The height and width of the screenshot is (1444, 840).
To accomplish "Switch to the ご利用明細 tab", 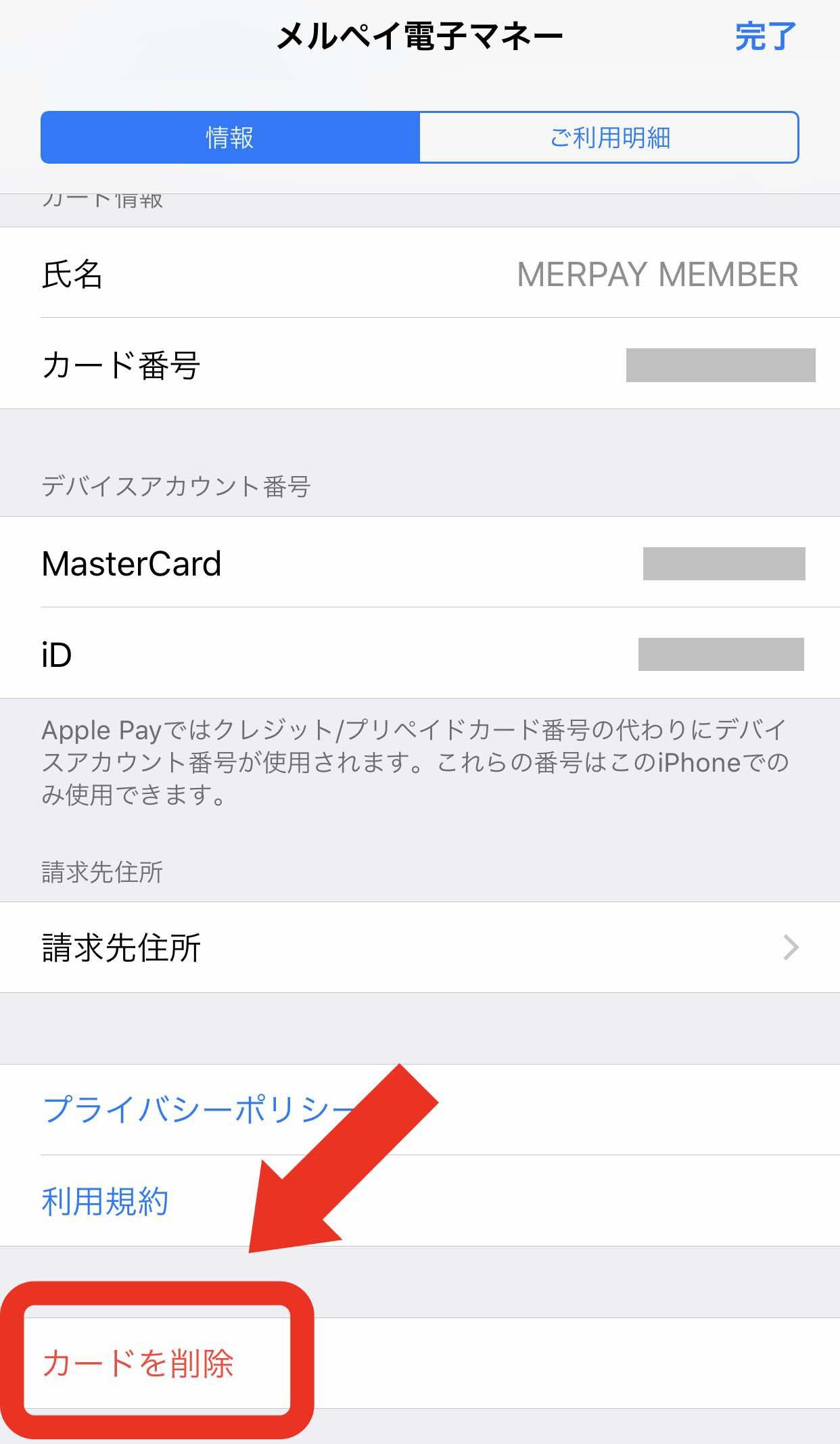I will point(609,137).
